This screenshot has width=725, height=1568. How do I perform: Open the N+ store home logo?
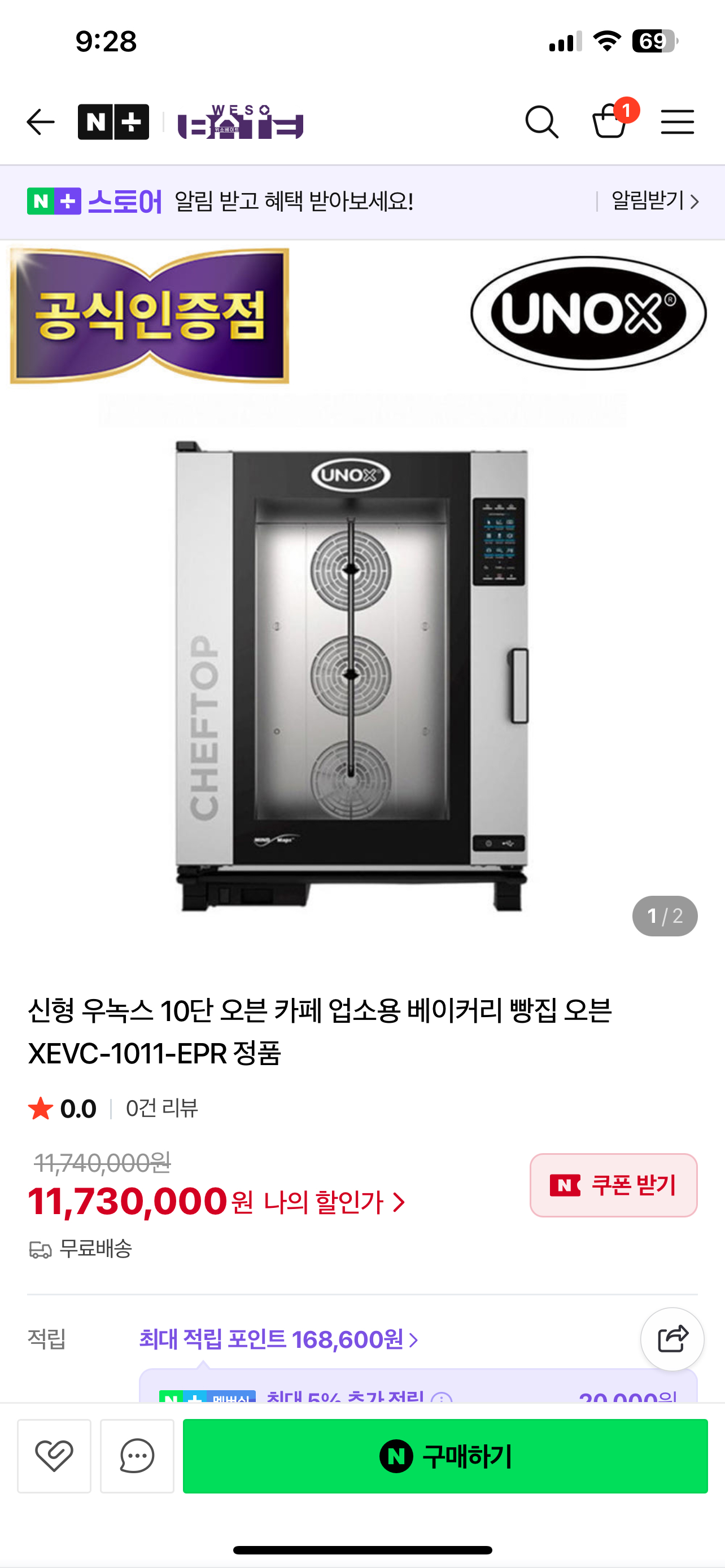tap(113, 122)
